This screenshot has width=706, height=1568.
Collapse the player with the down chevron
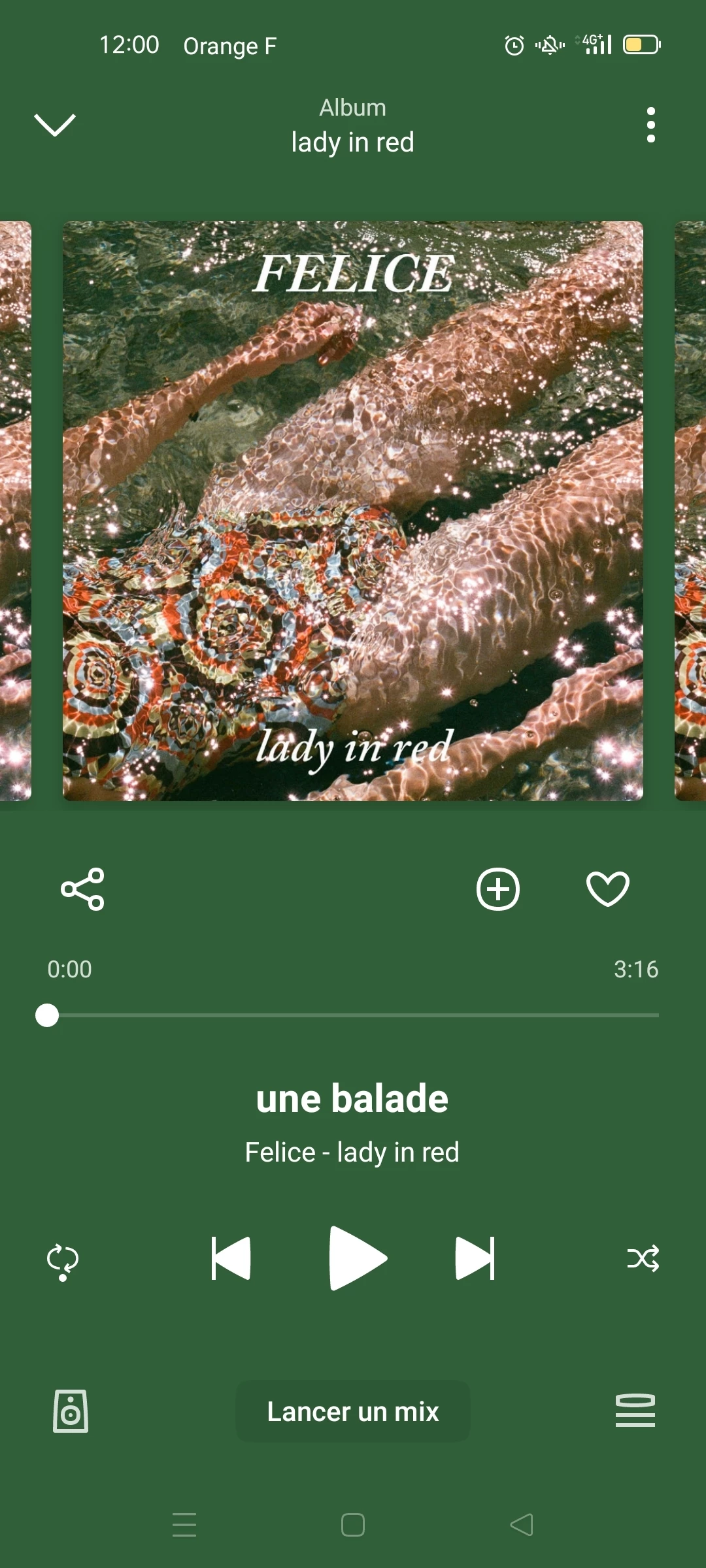pos(55,125)
